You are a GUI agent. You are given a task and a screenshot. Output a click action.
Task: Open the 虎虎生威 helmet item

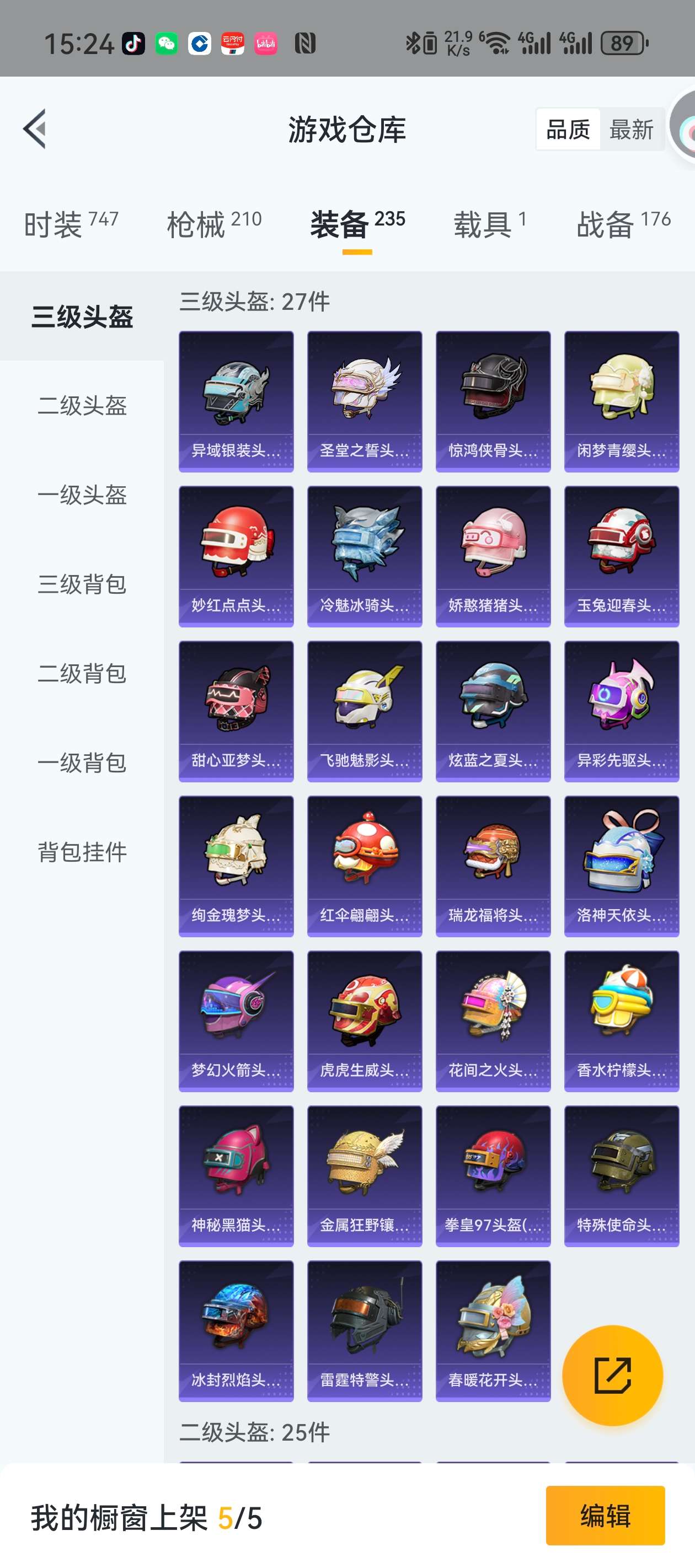[x=364, y=1021]
